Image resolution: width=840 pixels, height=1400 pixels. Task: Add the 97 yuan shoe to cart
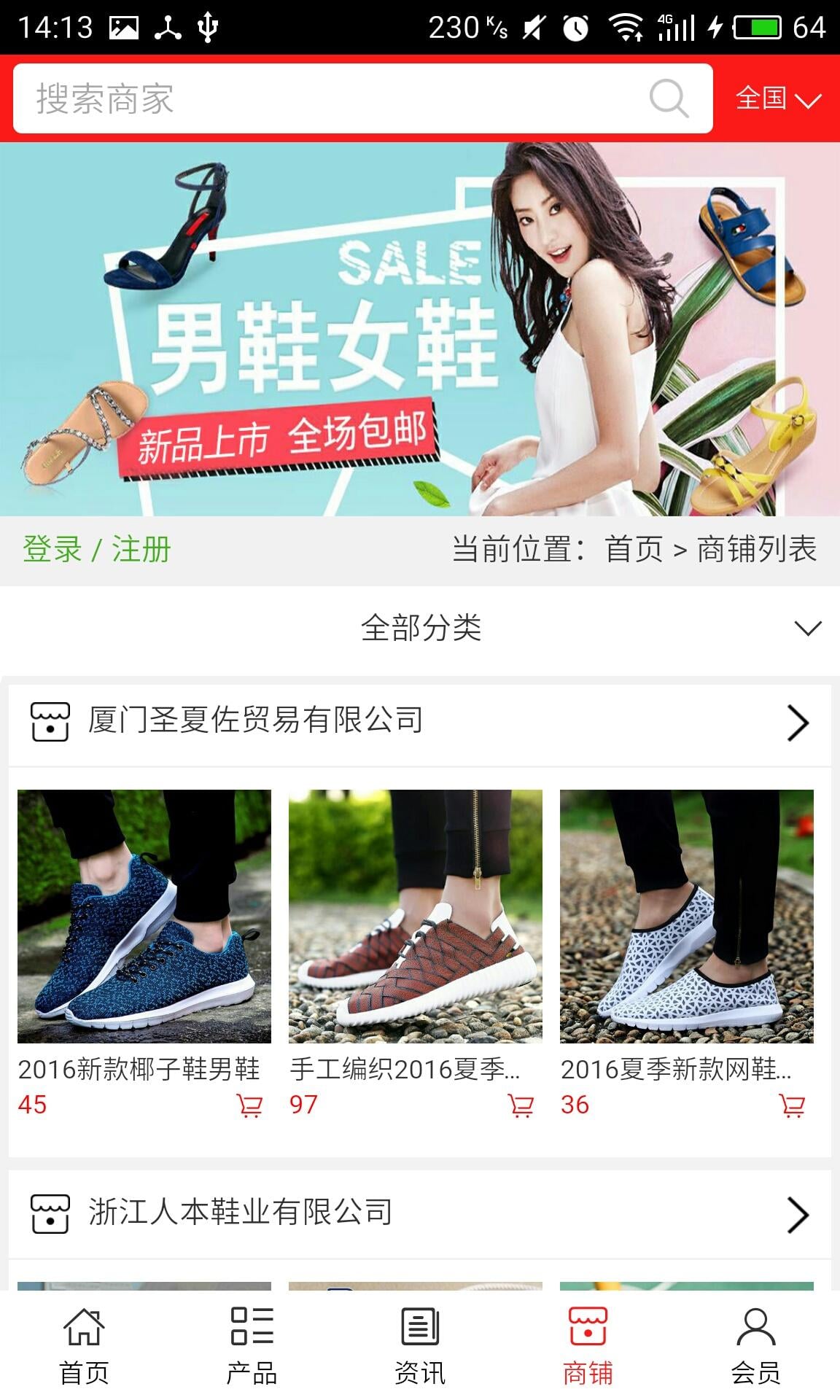[x=521, y=1105]
